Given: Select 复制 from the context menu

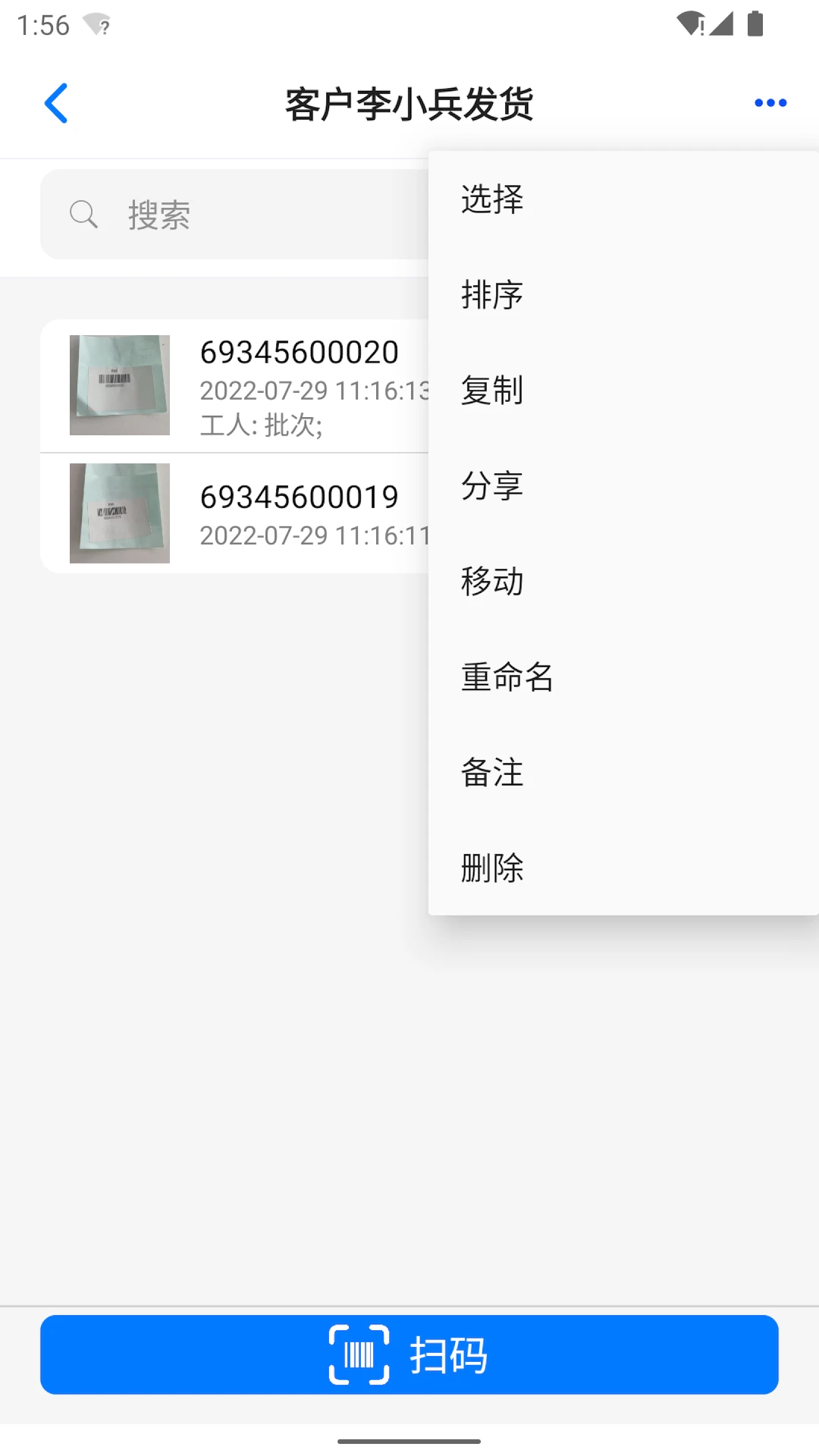Looking at the screenshot, I should (491, 391).
